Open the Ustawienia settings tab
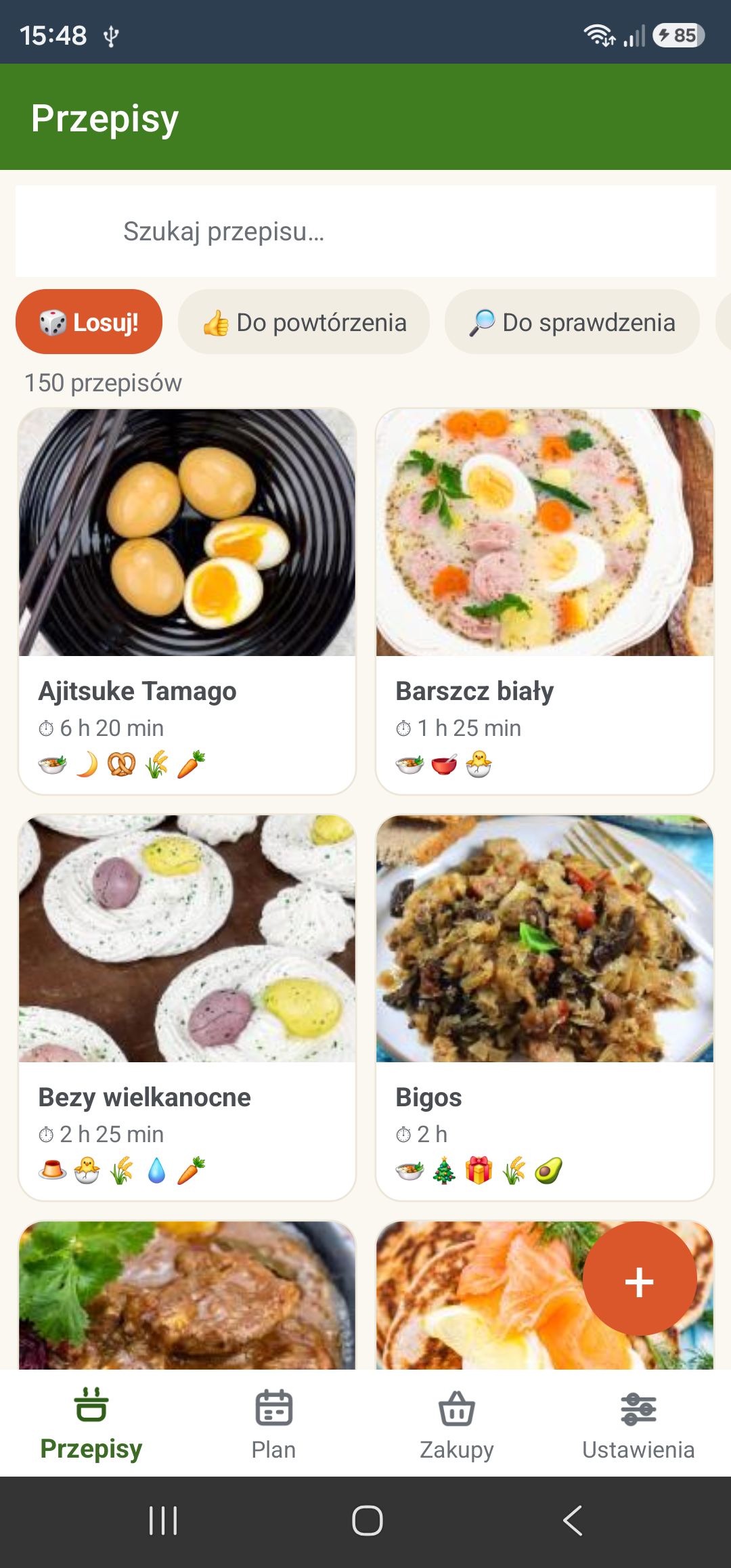This screenshot has height=1568, width=731. point(639,1423)
